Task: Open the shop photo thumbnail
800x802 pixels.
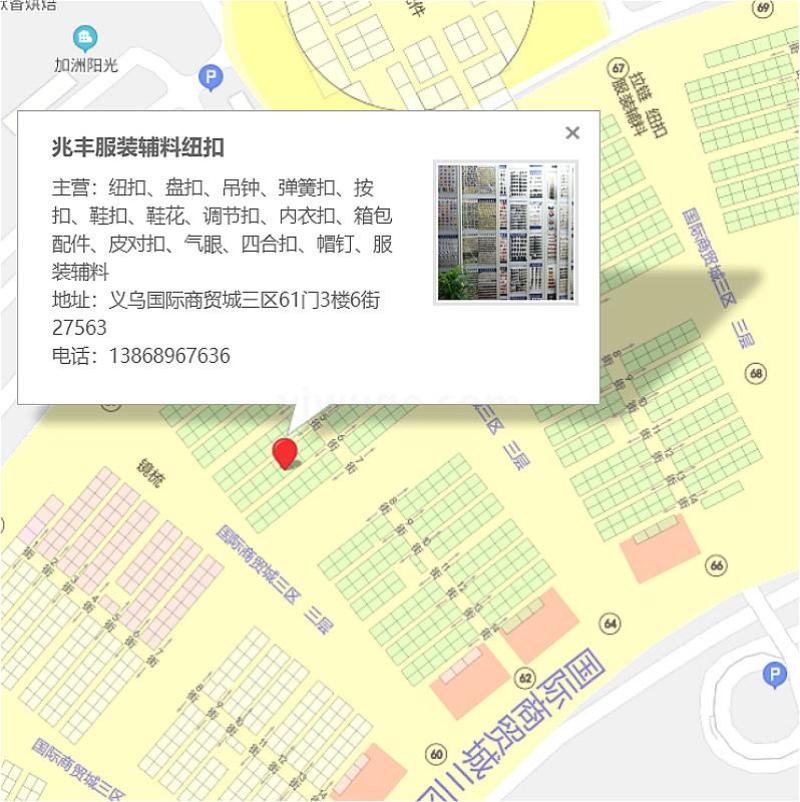Action: coord(506,232)
